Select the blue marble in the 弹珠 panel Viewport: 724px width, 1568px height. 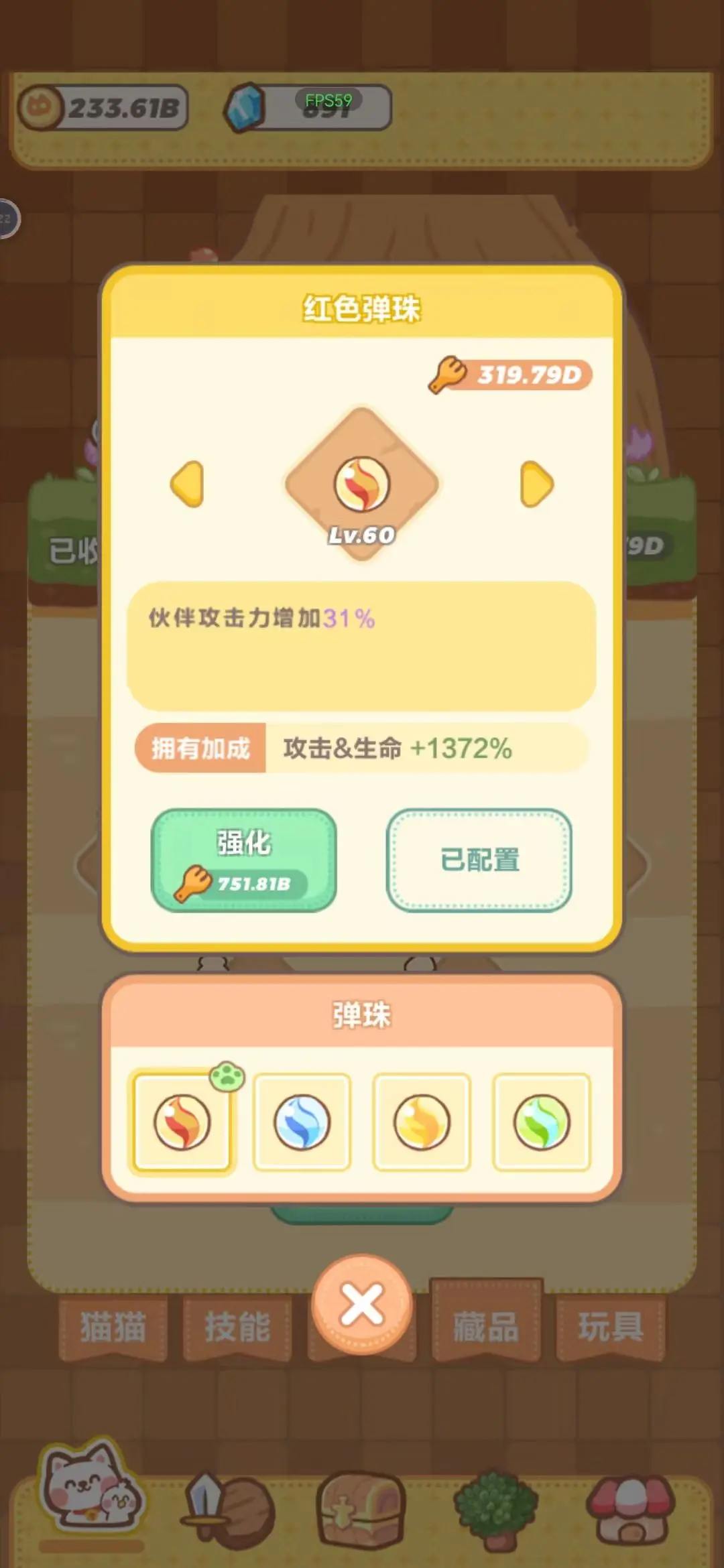[x=302, y=1120]
